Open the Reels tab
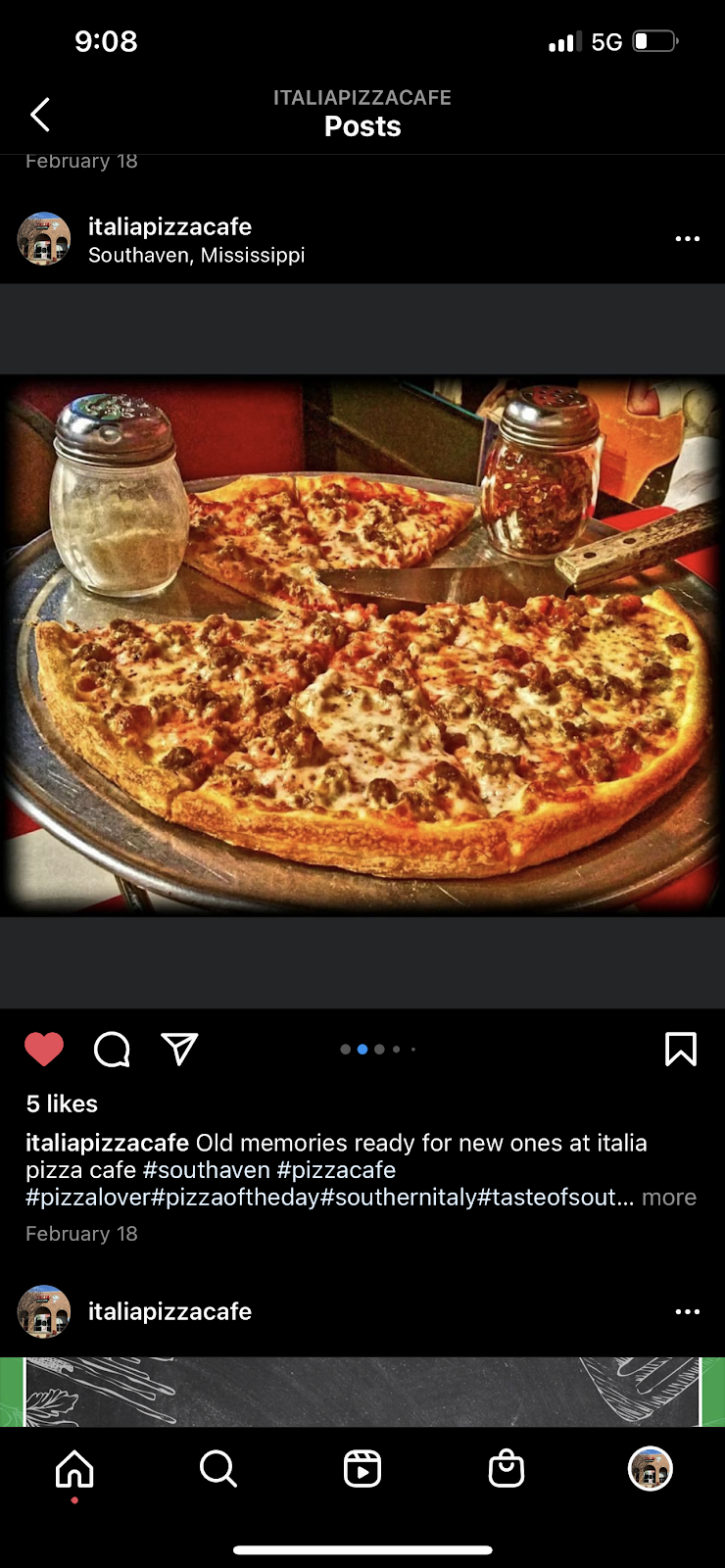Image resolution: width=725 pixels, height=1568 pixels. (x=362, y=1469)
